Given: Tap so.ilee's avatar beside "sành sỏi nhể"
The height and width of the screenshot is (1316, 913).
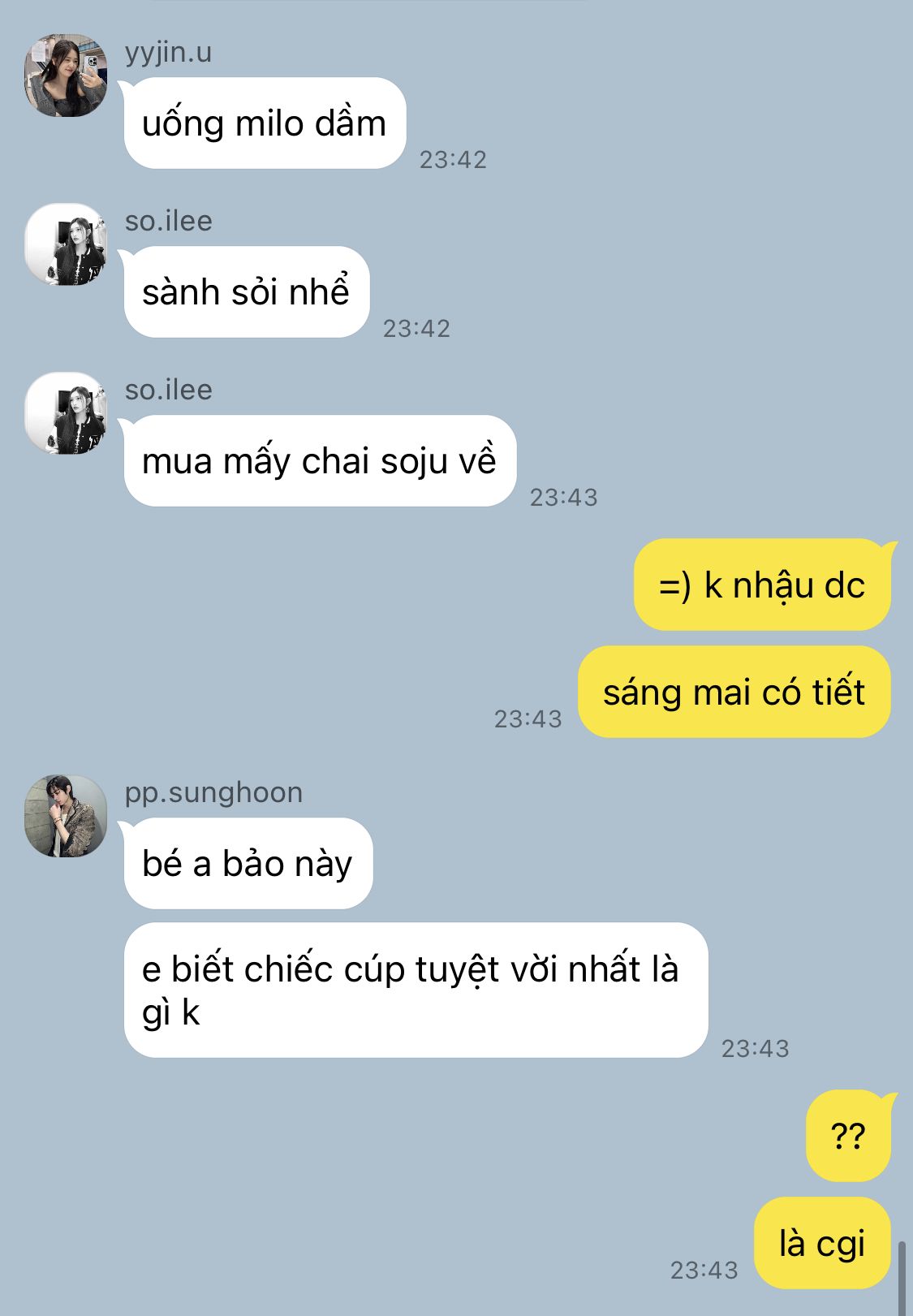Looking at the screenshot, I should [66, 244].
